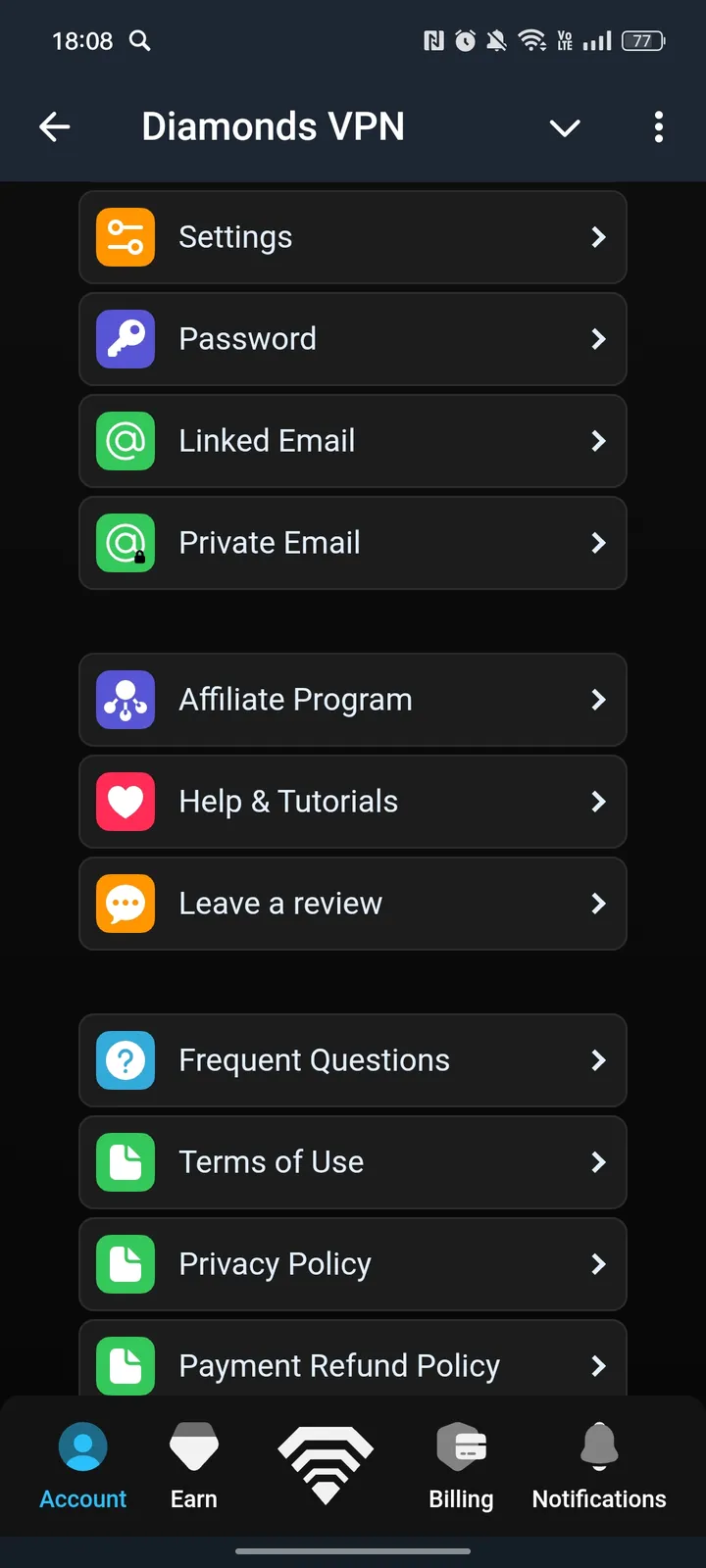The width and height of the screenshot is (706, 1568).
Task: Open the three-dot overflow menu
Action: [x=659, y=127]
